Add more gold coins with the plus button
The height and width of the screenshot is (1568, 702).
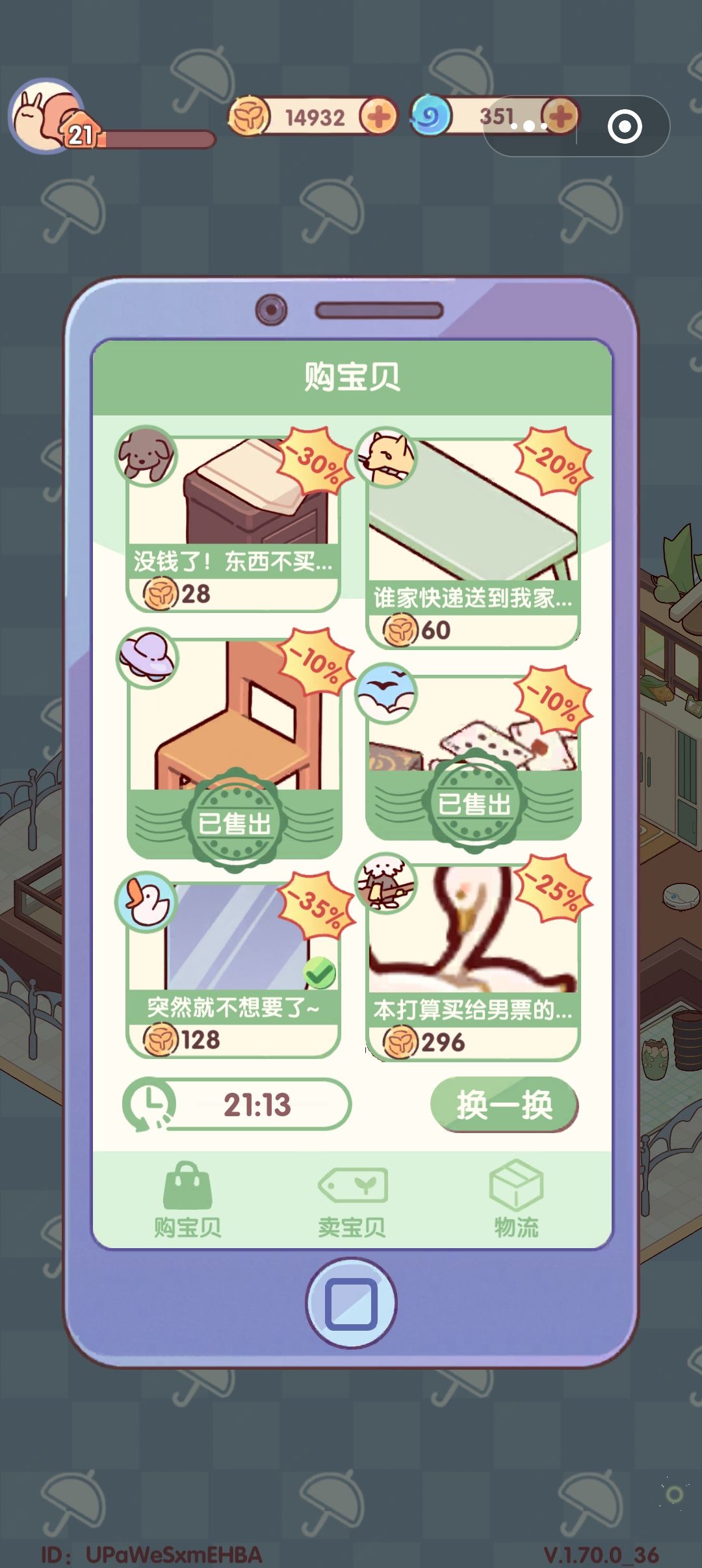point(379,117)
